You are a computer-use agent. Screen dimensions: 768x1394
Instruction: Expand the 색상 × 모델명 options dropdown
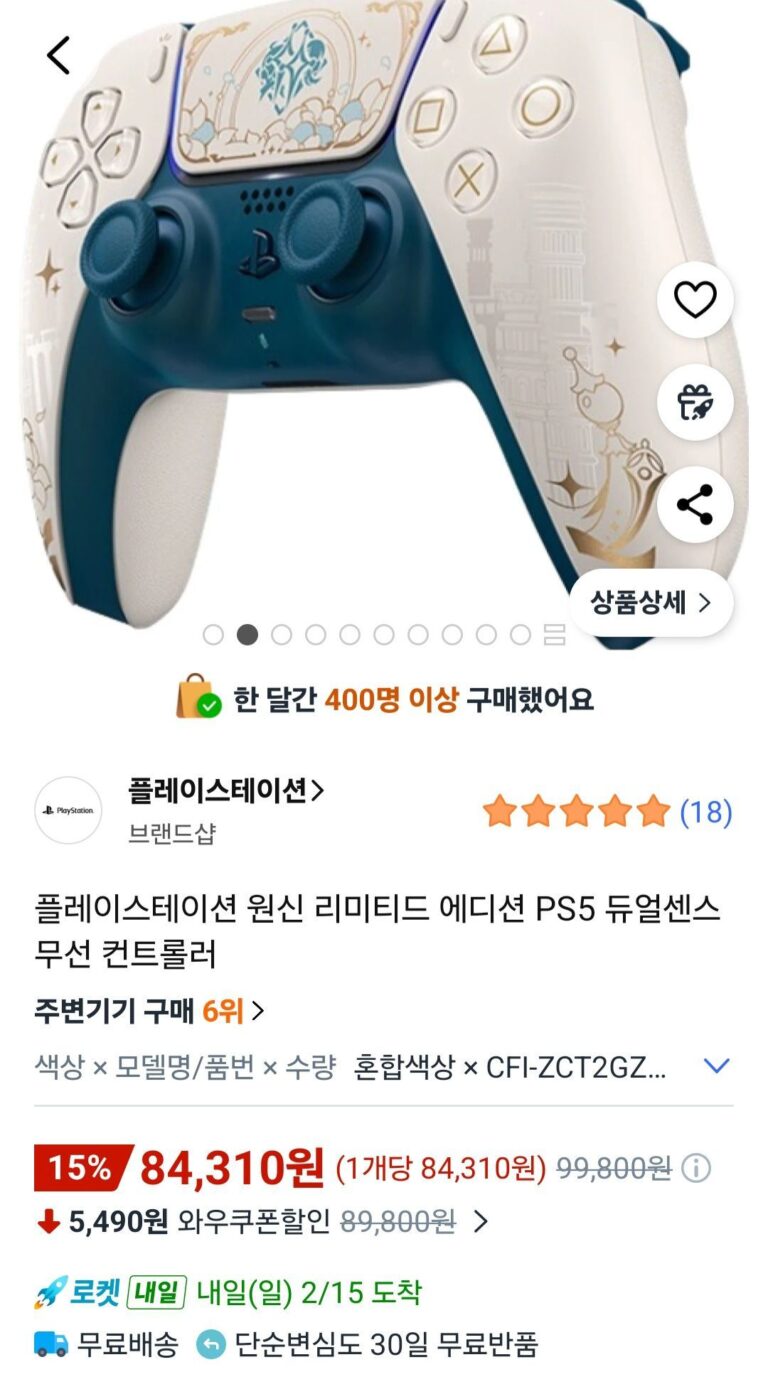click(716, 1066)
